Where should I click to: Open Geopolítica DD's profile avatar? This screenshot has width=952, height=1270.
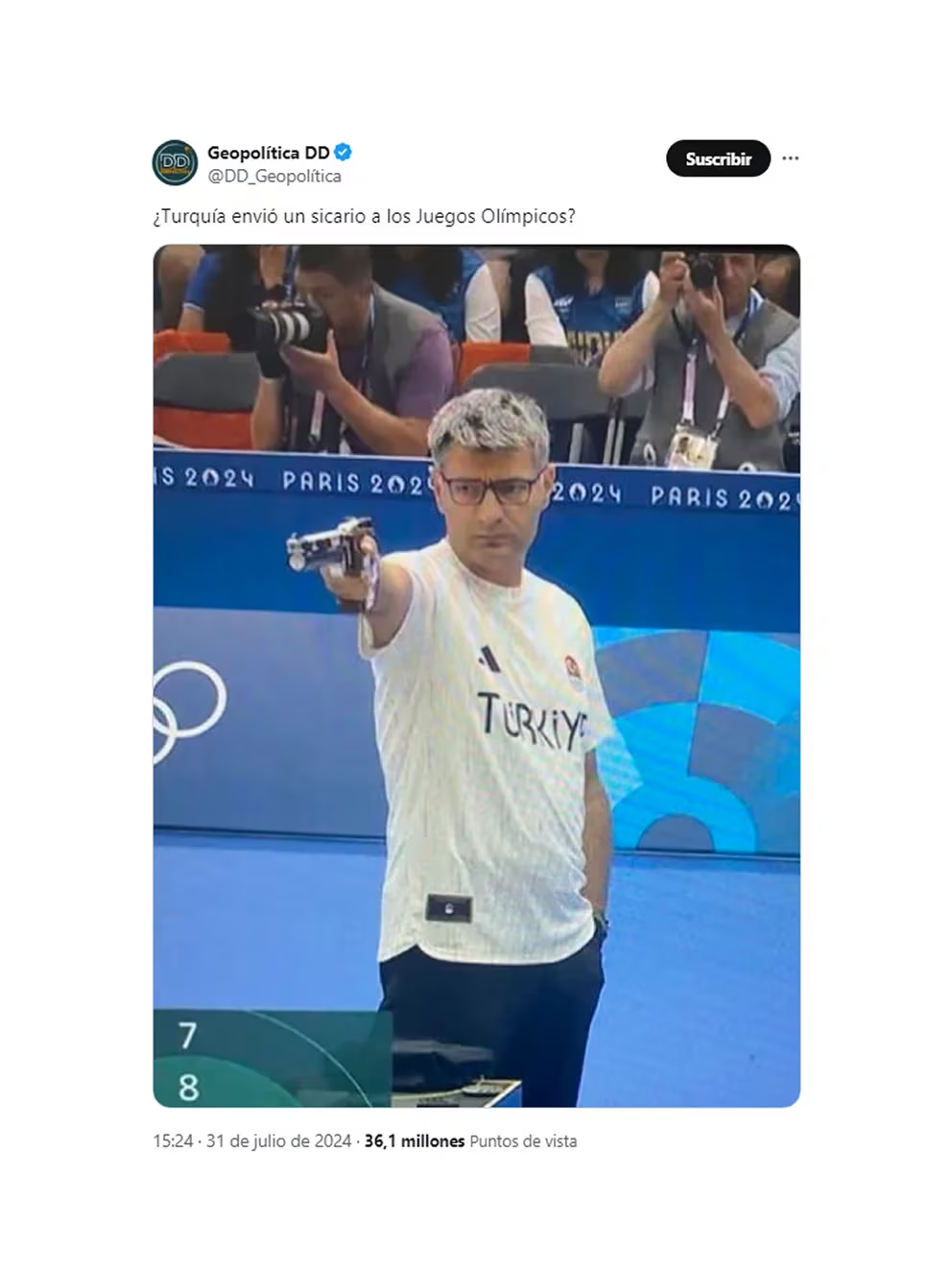point(175,162)
